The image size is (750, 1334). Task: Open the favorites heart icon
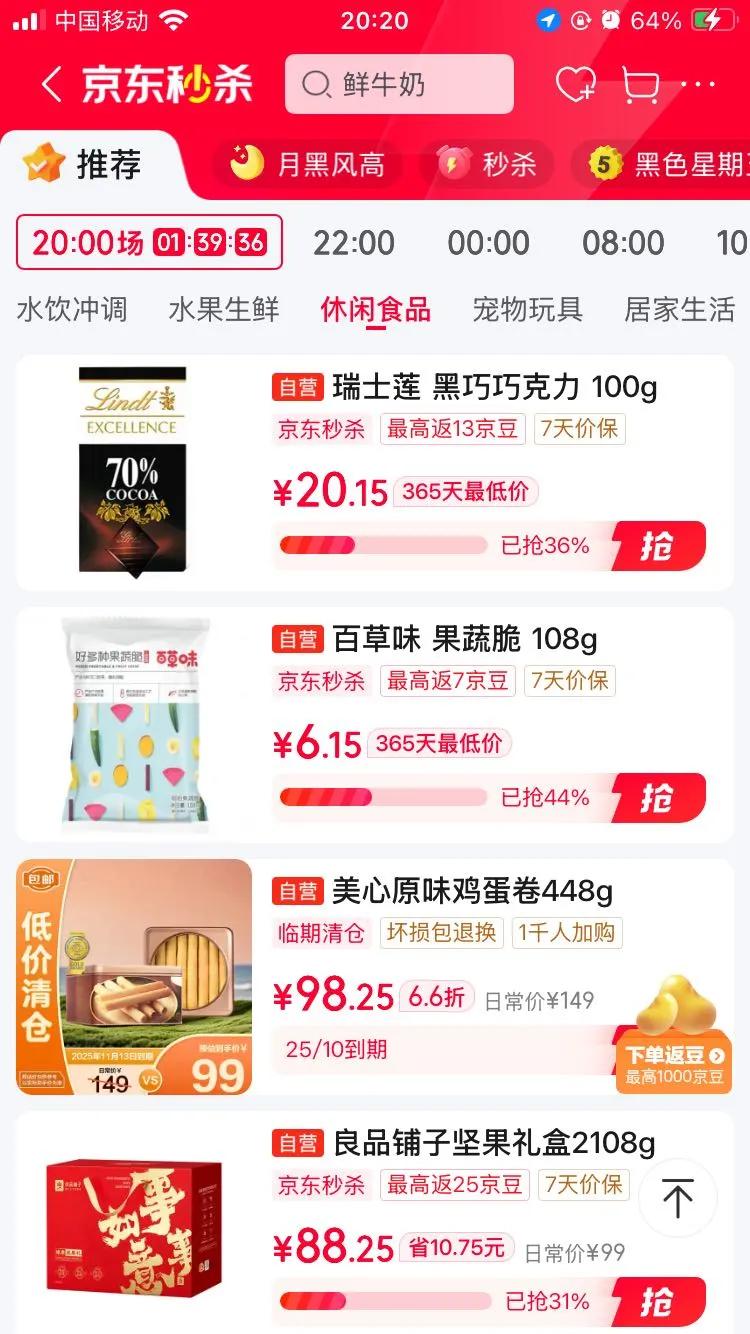575,85
